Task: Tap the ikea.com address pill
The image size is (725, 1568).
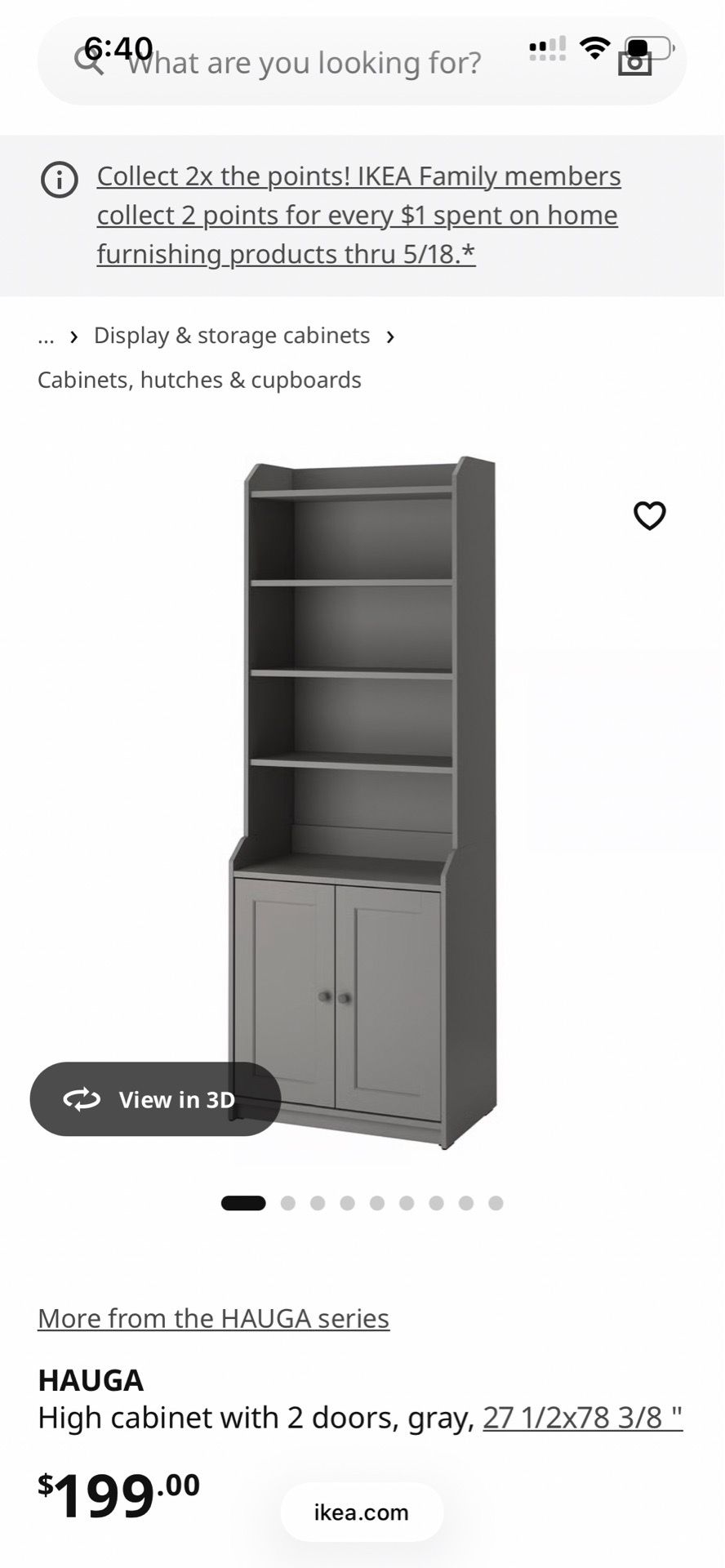Action: pos(362,1512)
